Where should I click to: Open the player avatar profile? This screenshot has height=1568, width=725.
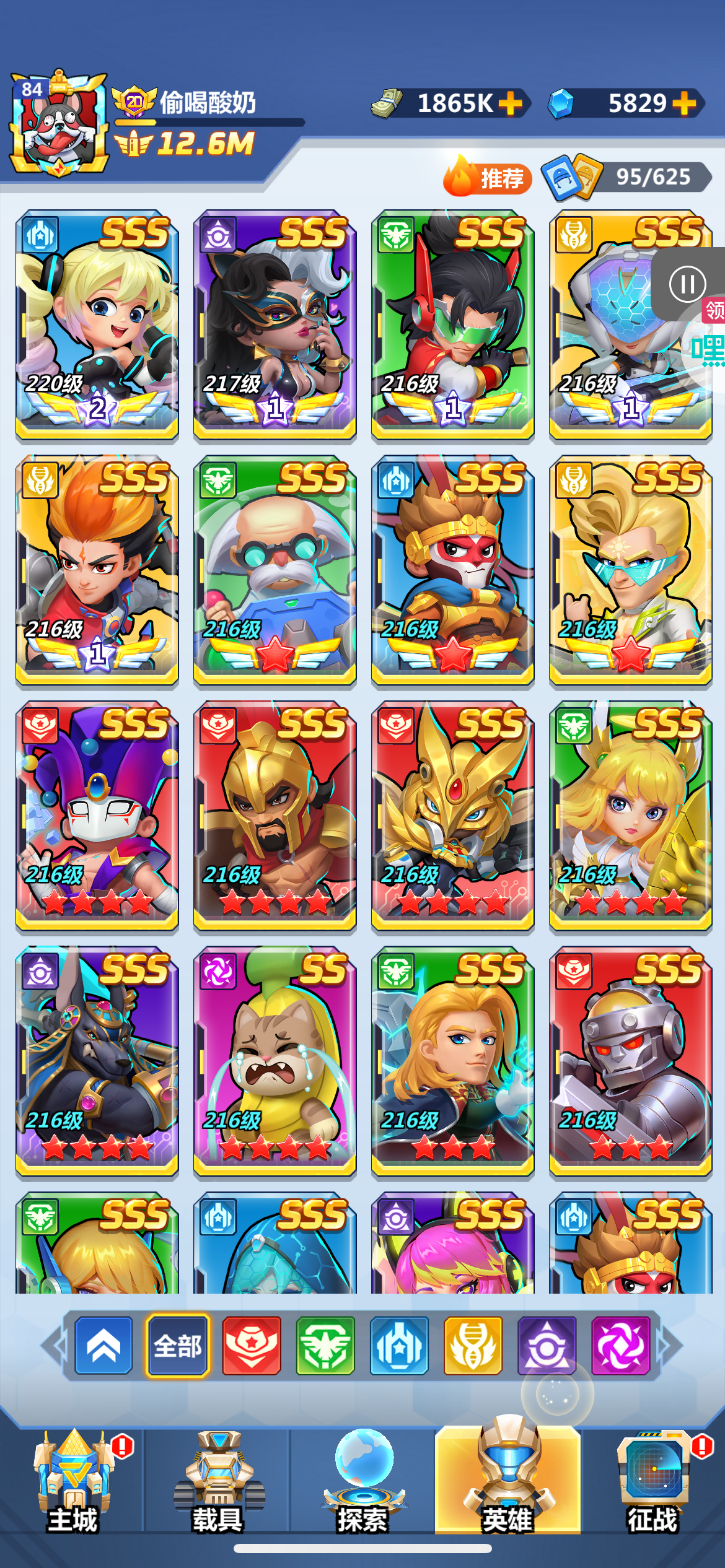click(x=59, y=124)
